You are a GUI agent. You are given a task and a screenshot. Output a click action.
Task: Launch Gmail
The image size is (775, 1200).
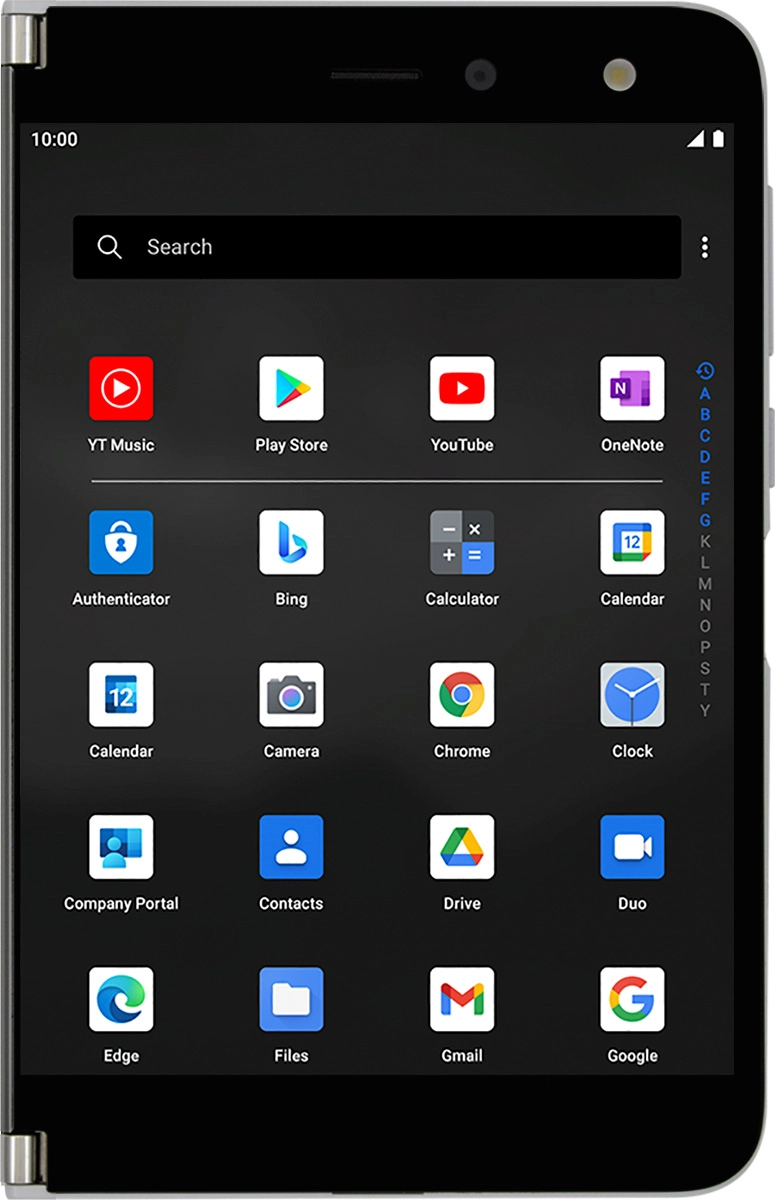pyautogui.click(x=462, y=999)
